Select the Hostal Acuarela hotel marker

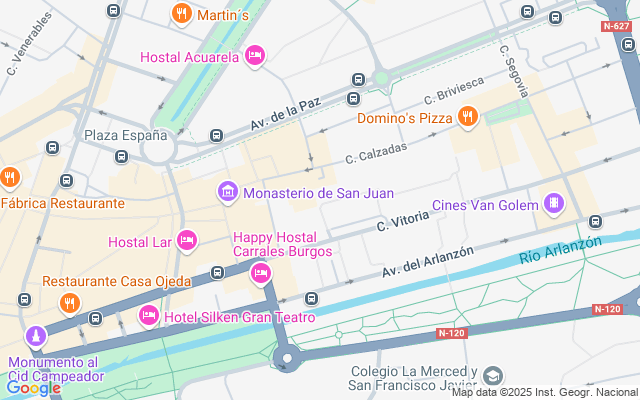tap(255, 56)
